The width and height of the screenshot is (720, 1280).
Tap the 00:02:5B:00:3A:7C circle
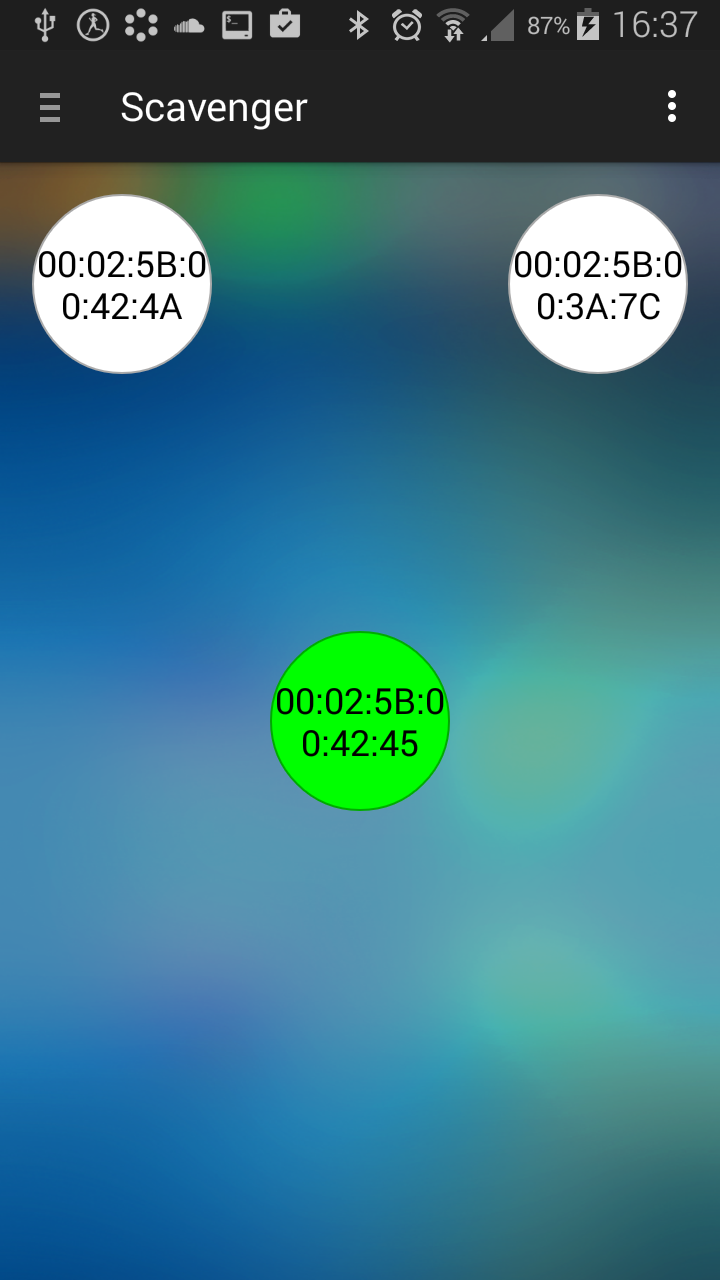(598, 285)
